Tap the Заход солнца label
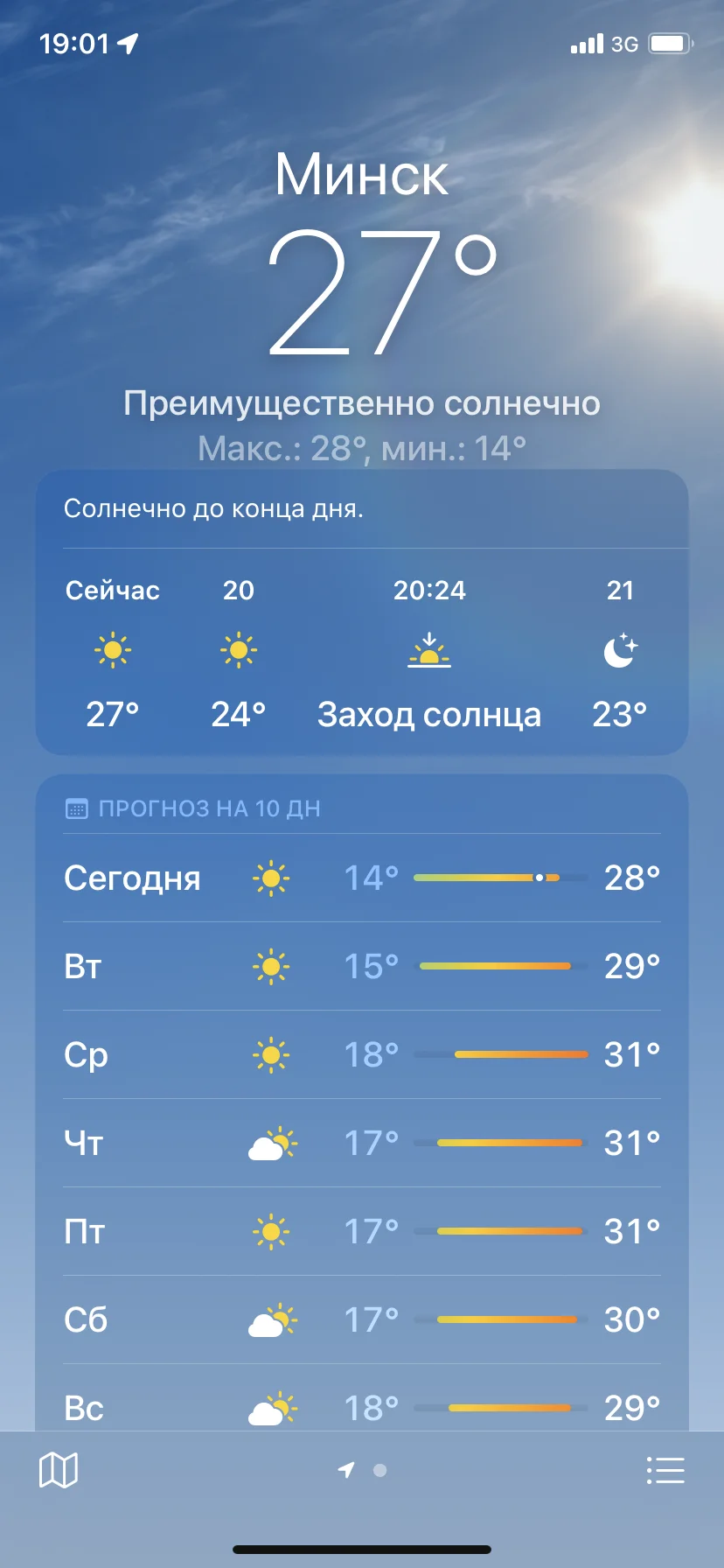724x1568 pixels. 430,714
